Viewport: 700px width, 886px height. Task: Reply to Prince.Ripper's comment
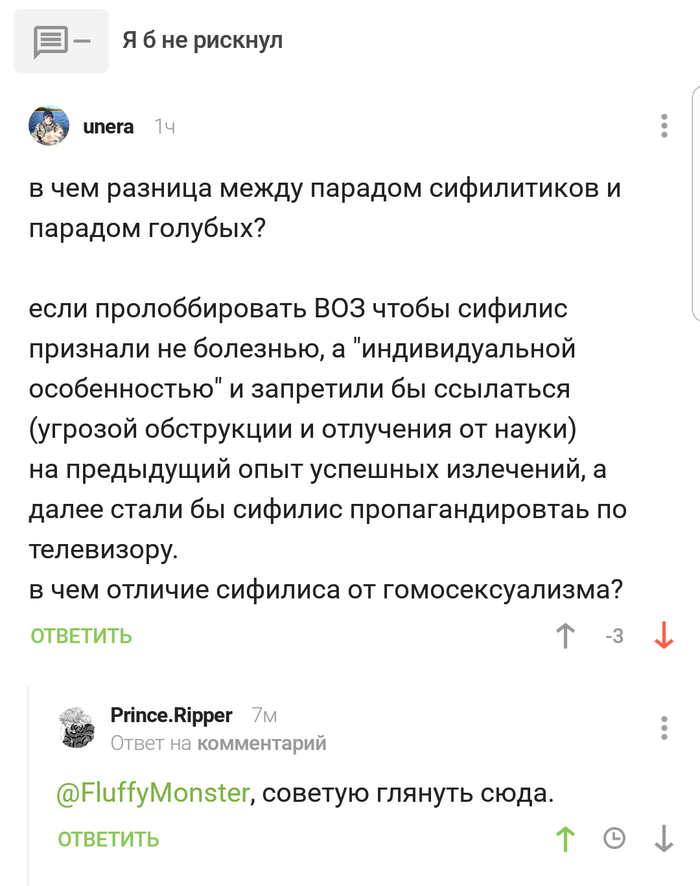tap(108, 840)
